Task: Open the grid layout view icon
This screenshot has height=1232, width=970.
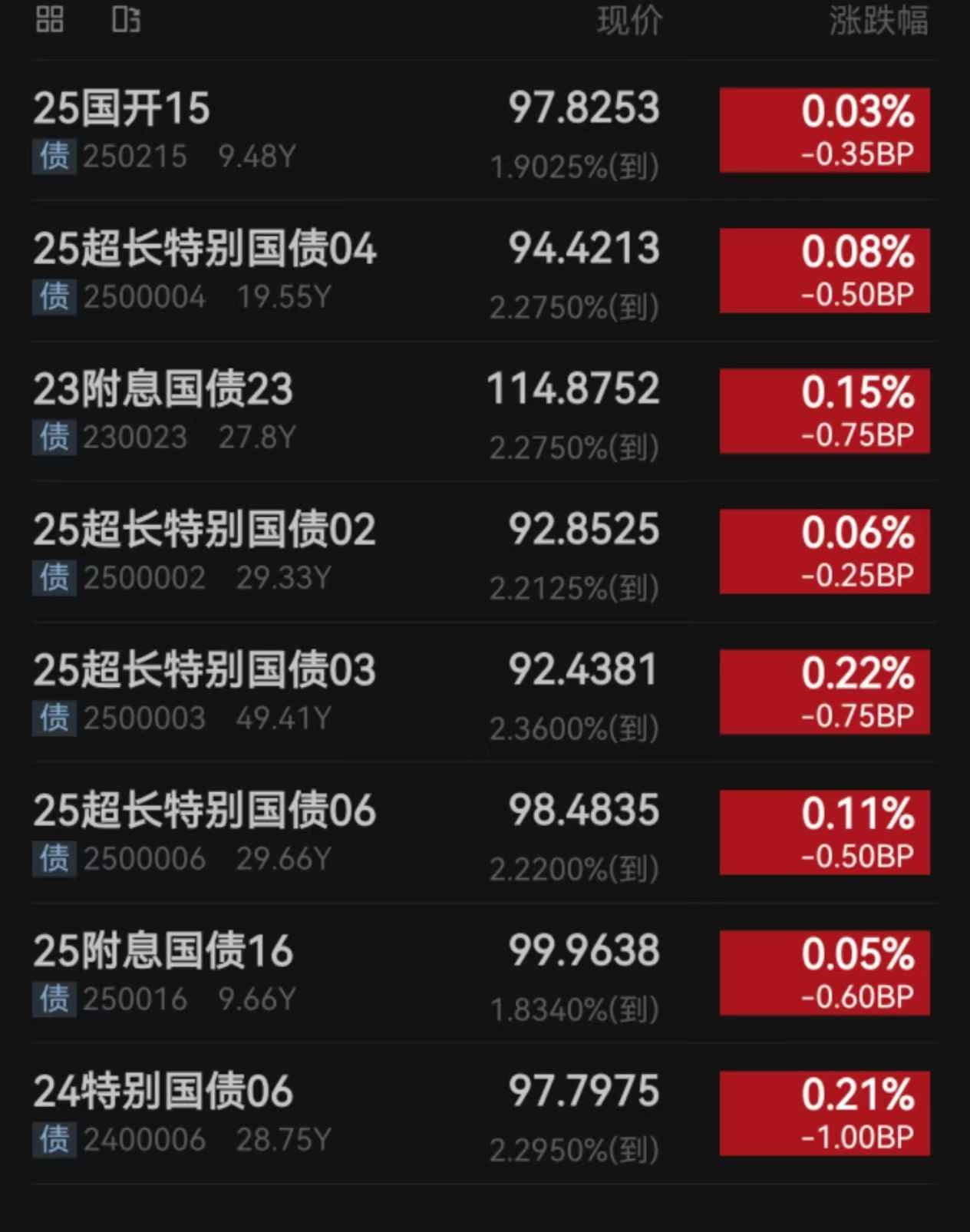Action: (51, 19)
